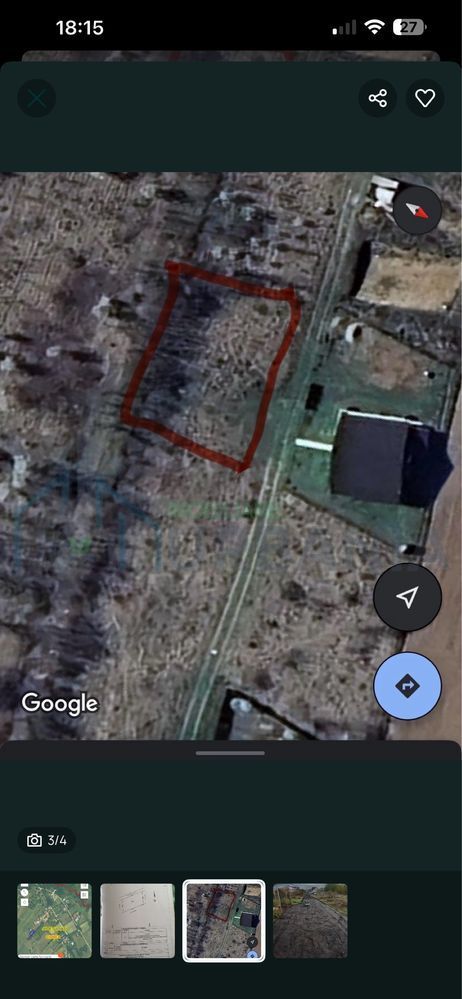Share this listing photo
The width and height of the screenshot is (462, 999).
tap(377, 98)
